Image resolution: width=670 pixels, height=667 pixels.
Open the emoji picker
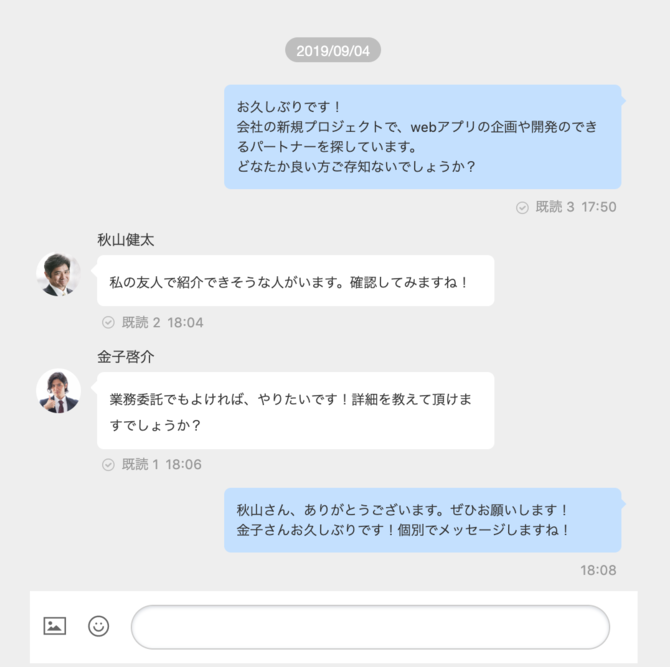[98, 626]
